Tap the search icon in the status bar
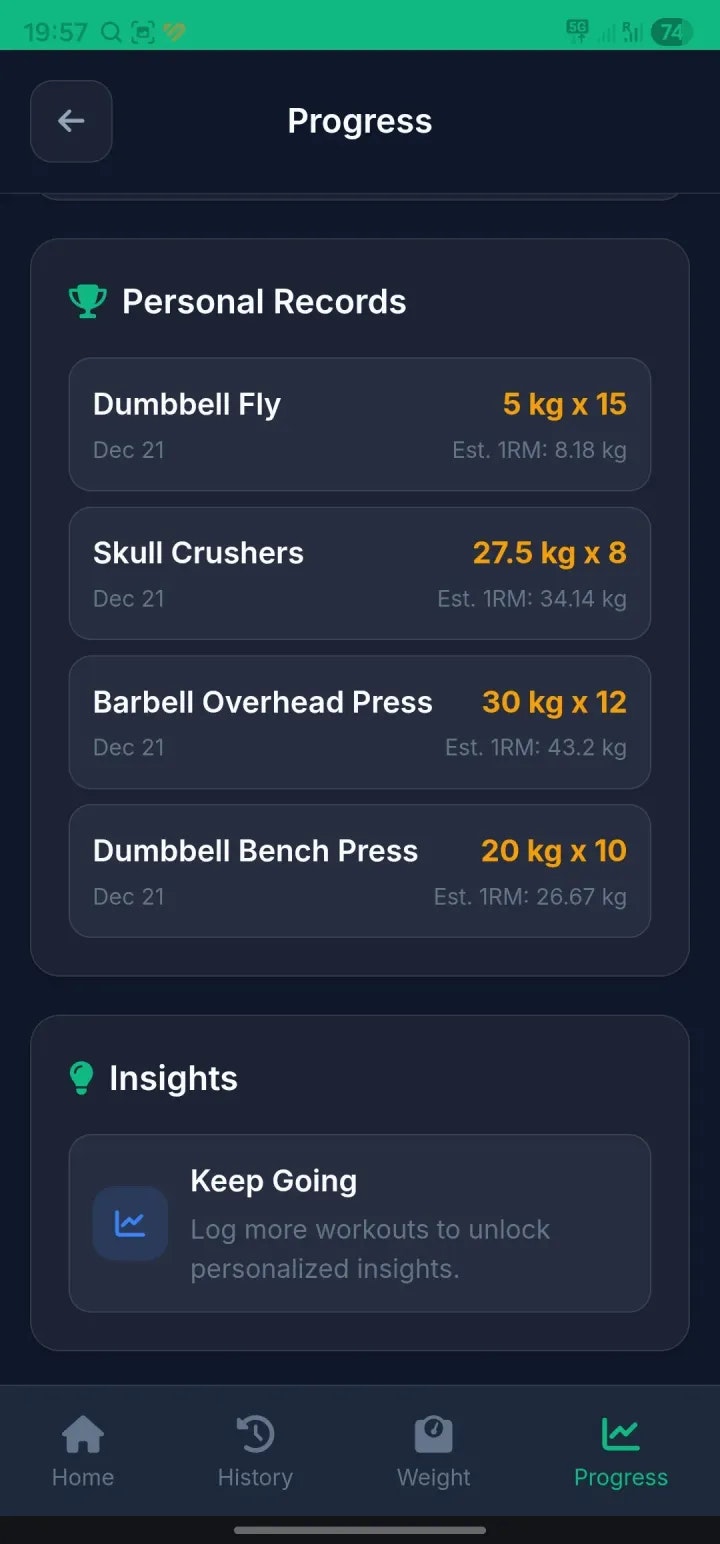720x1544 pixels. 110,31
